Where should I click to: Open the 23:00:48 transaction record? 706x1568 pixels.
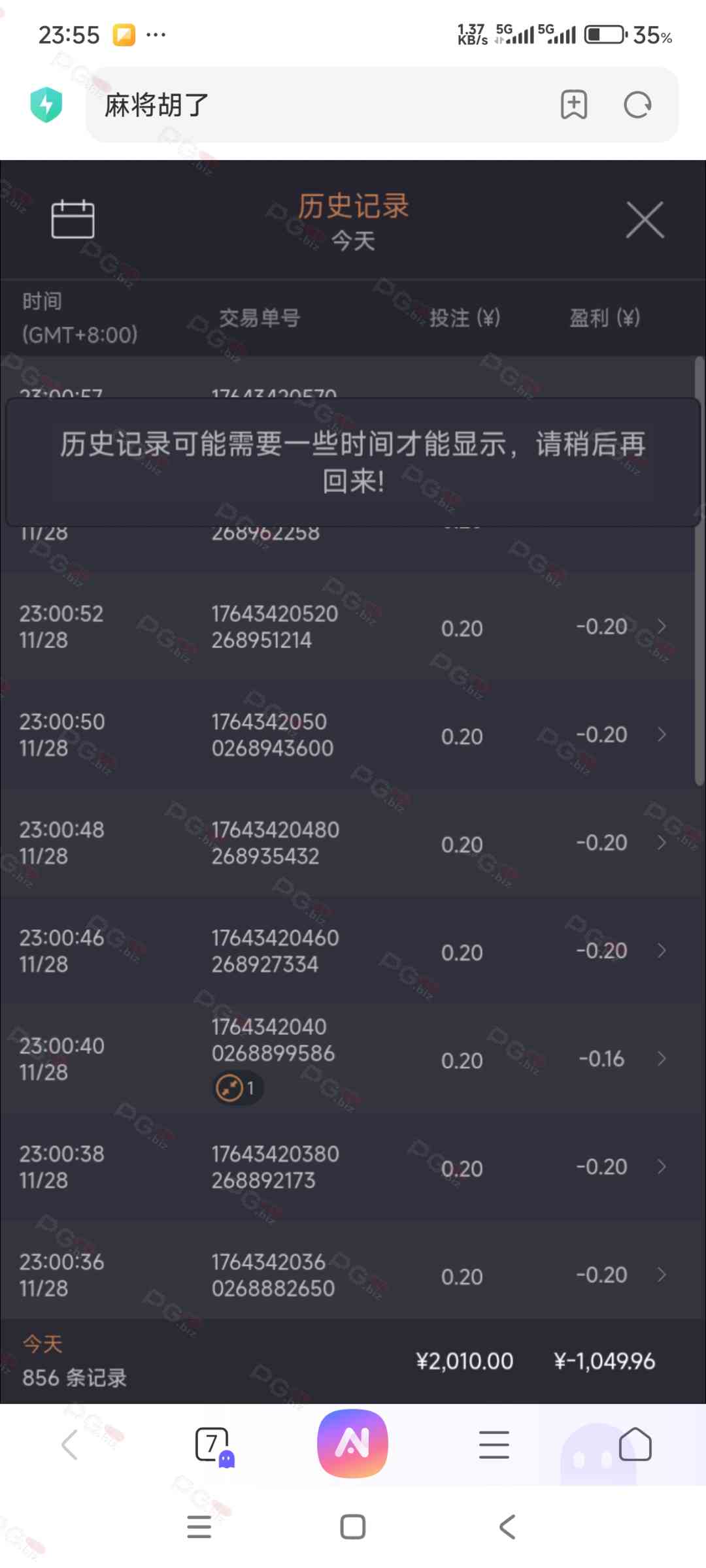353,843
